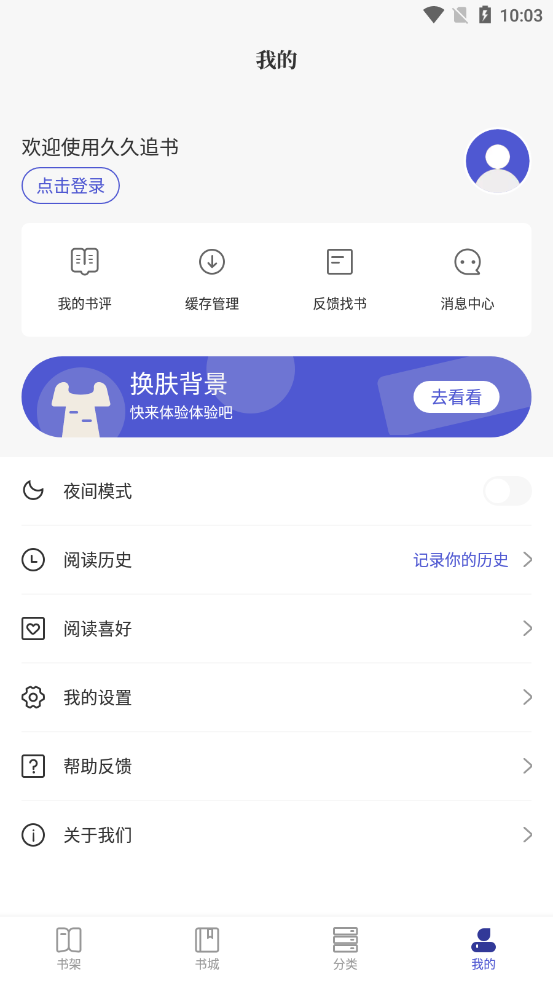Open the profile avatar
This screenshot has width=553, height=983.
tap(497, 161)
